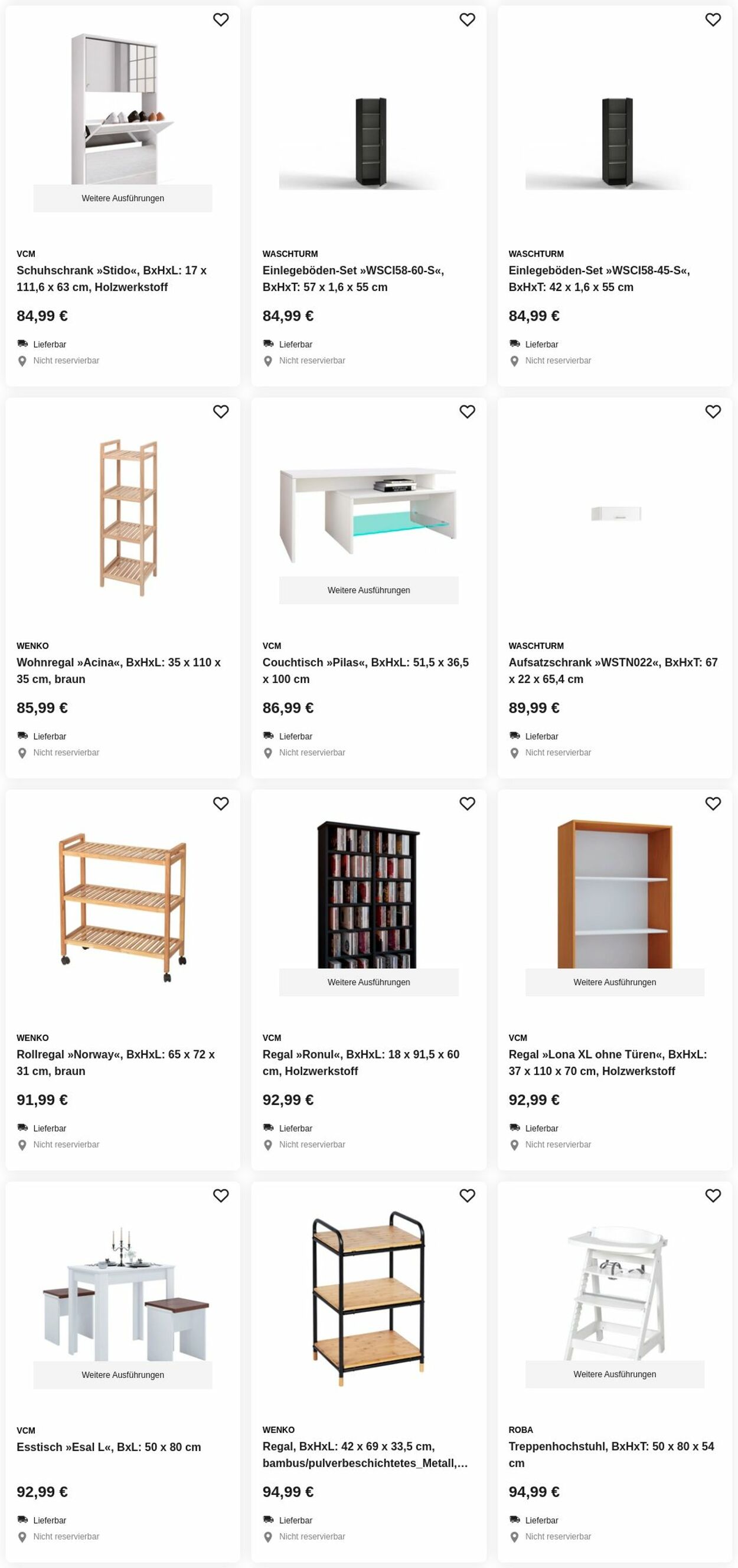Open the WENKO bamboo metal Regal
This screenshot has width=738, height=1568.
click(365, 1454)
